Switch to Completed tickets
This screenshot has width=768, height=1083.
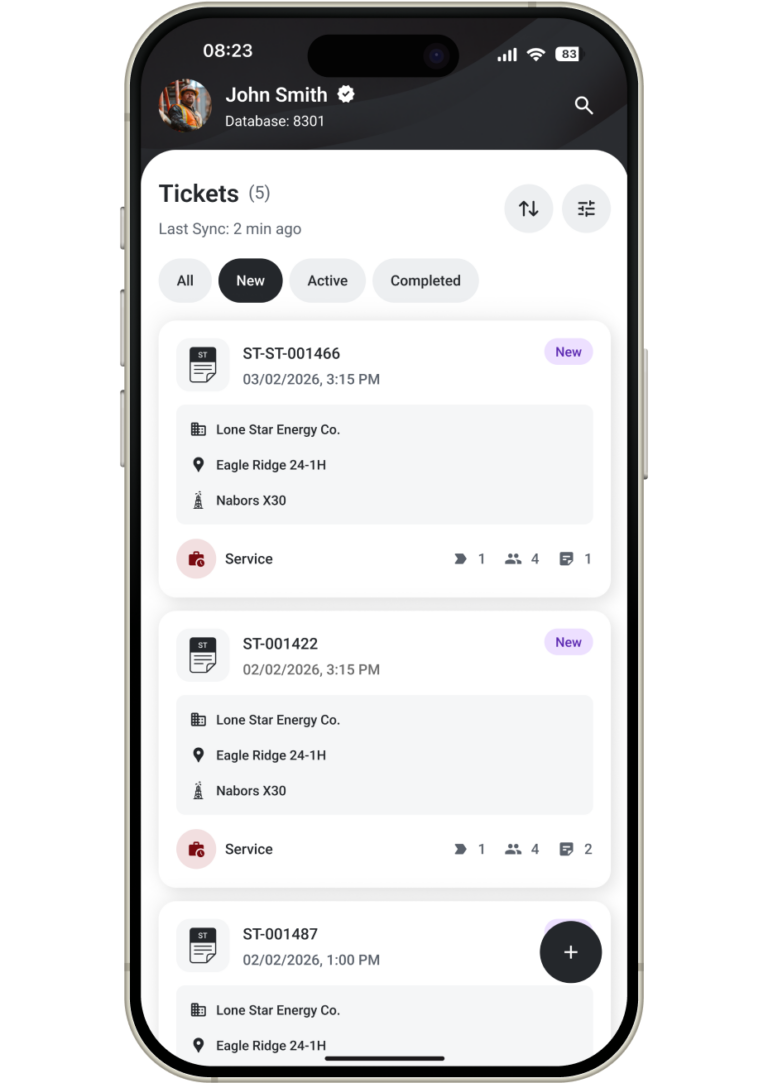pos(425,281)
